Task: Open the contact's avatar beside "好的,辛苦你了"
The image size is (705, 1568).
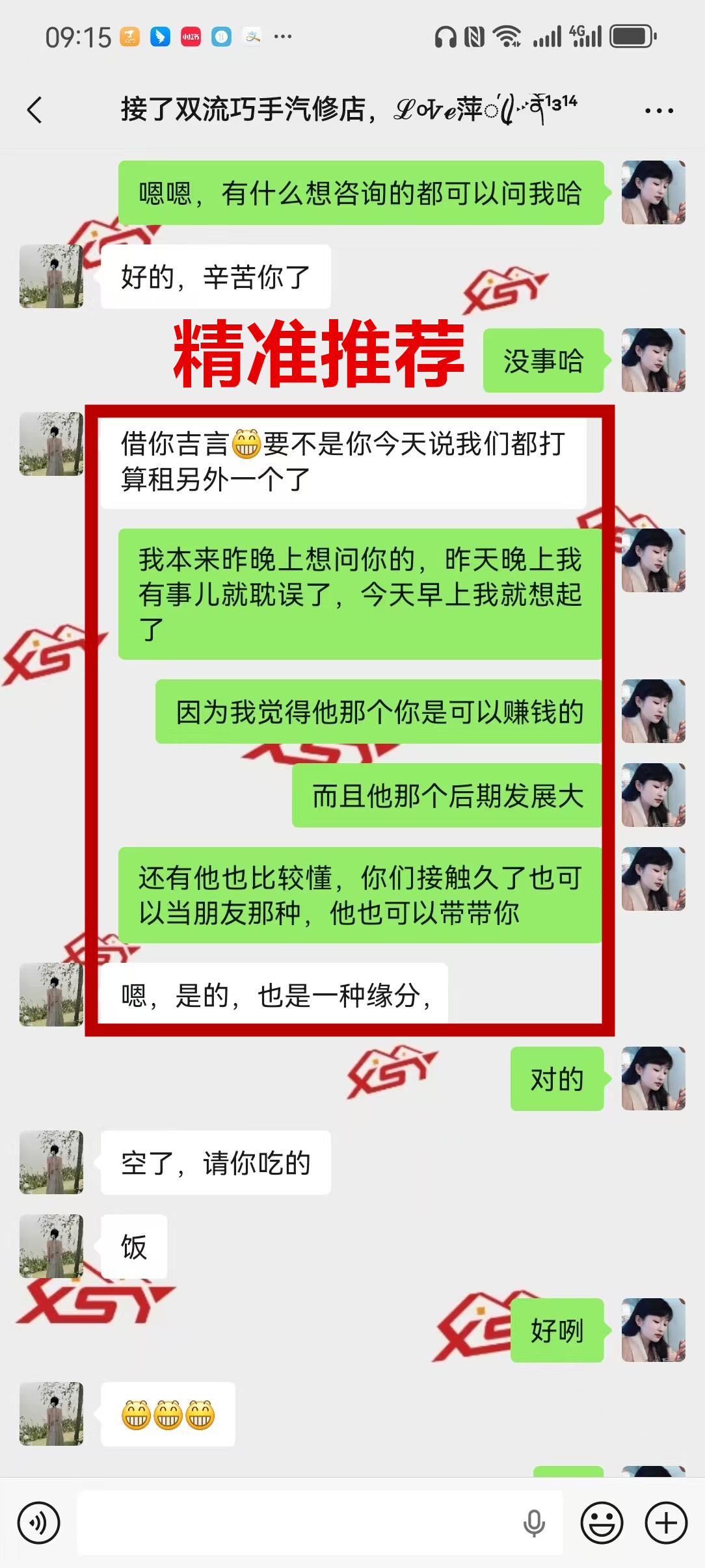Action: (51, 276)
